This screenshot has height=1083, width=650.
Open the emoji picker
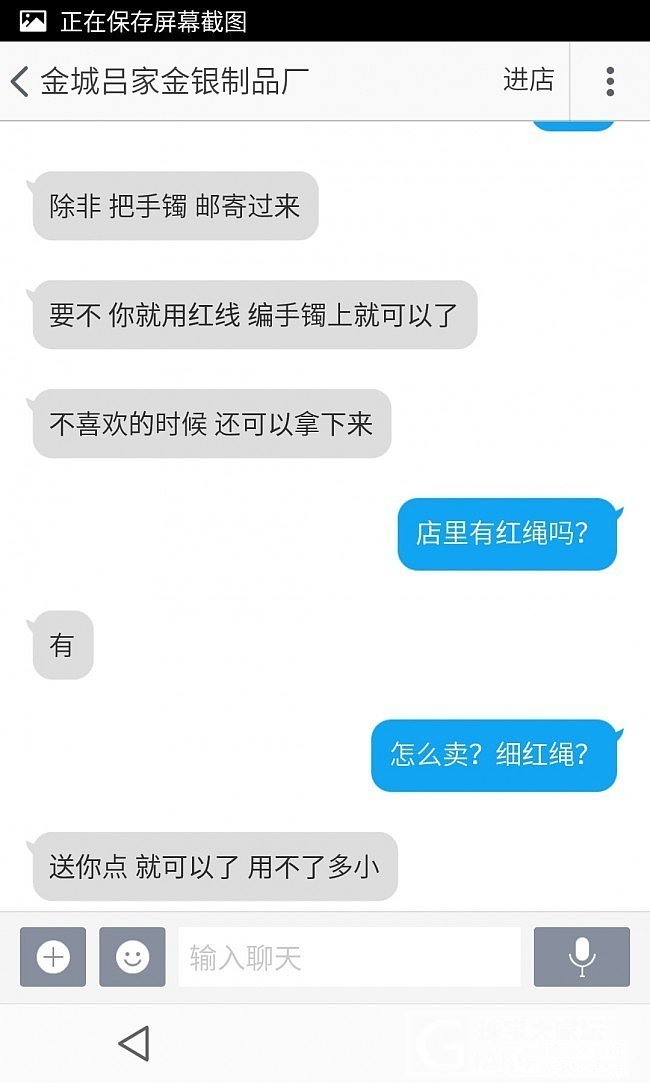point(132,957)
